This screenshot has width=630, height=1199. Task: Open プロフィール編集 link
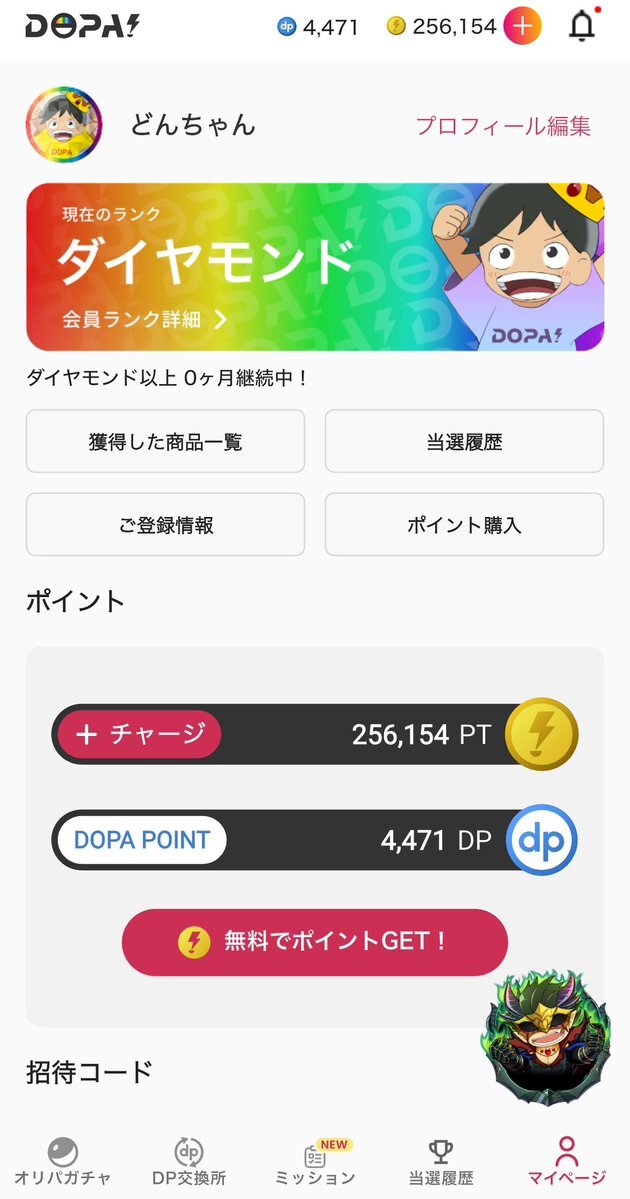coord(503,126)
